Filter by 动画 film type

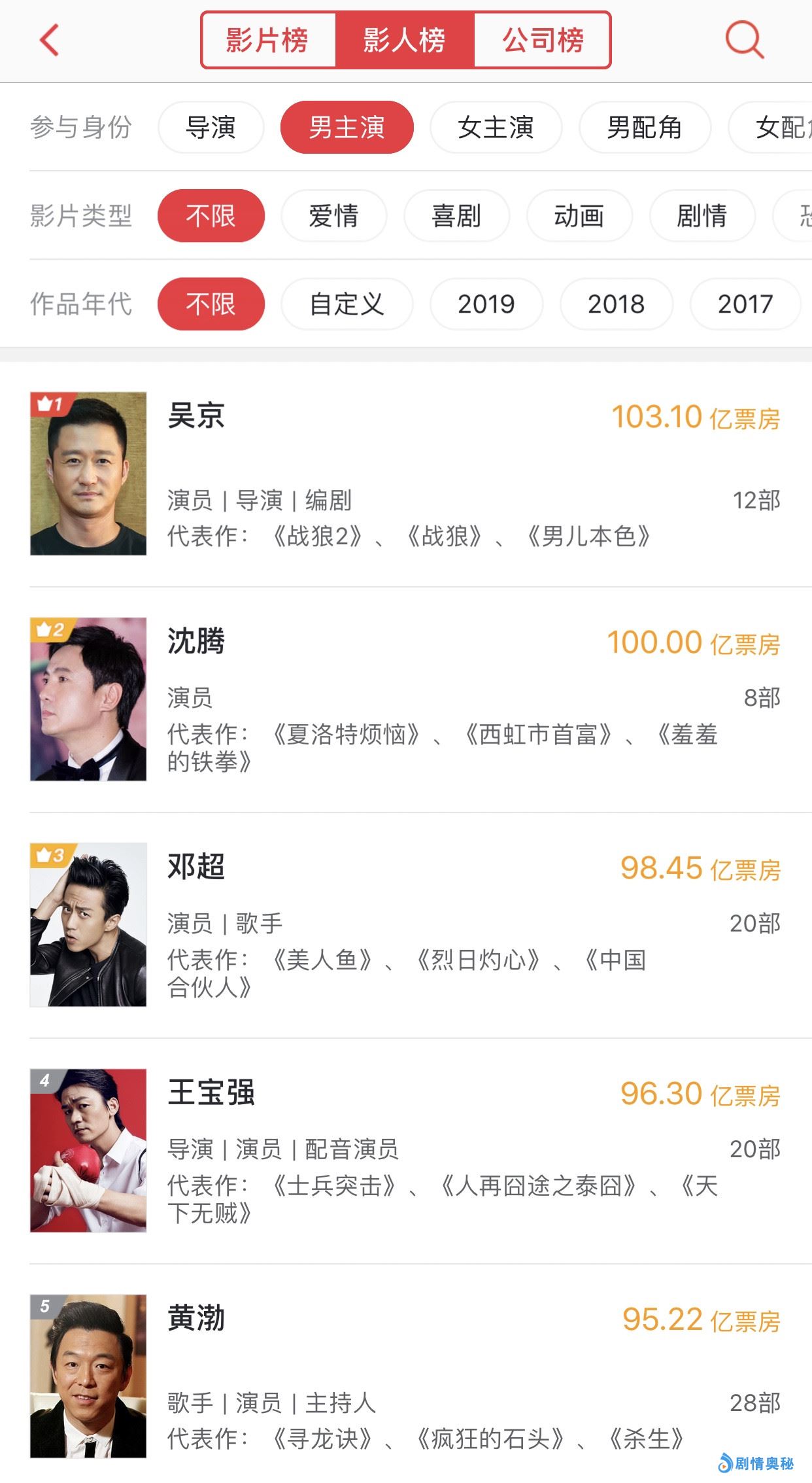(x=579, y=216)
